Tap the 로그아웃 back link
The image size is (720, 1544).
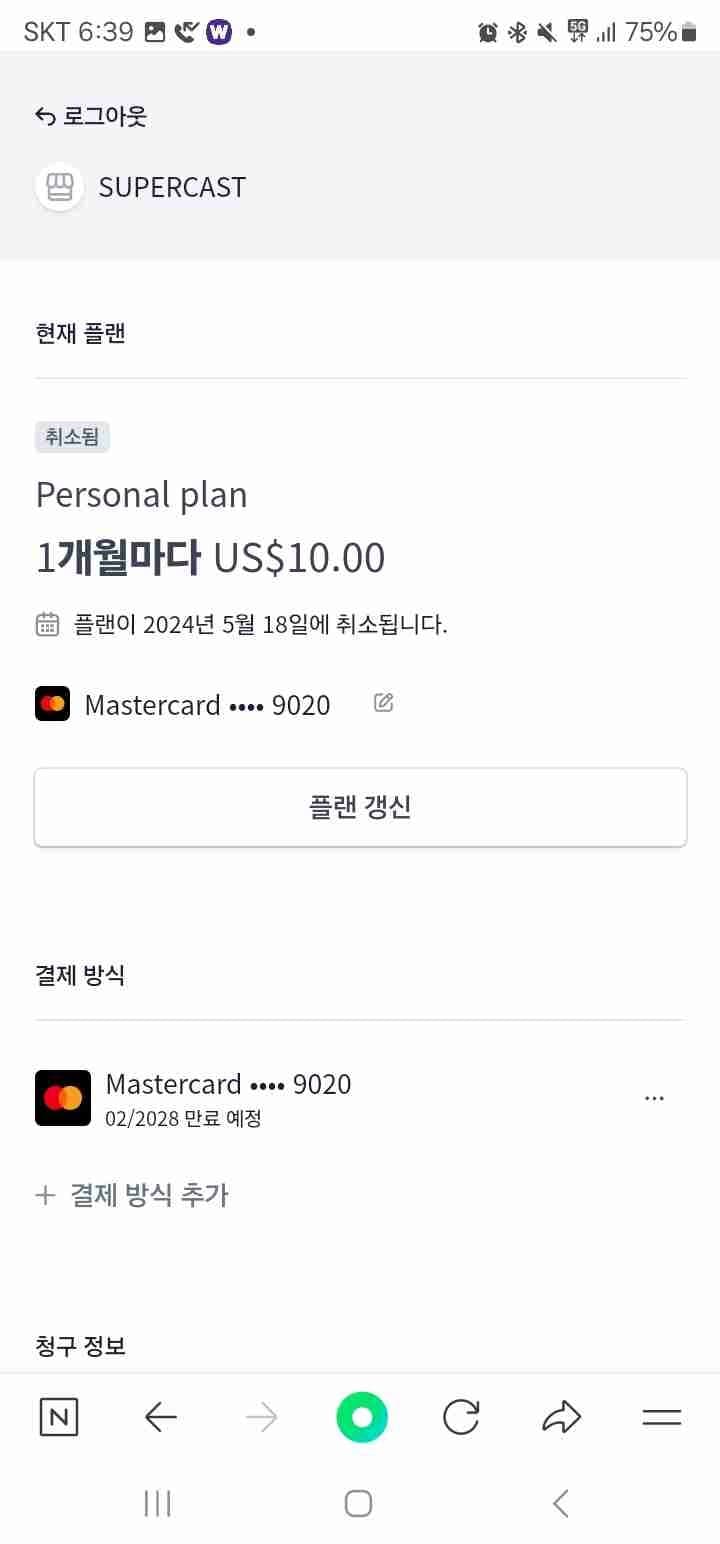coord(91,116)
